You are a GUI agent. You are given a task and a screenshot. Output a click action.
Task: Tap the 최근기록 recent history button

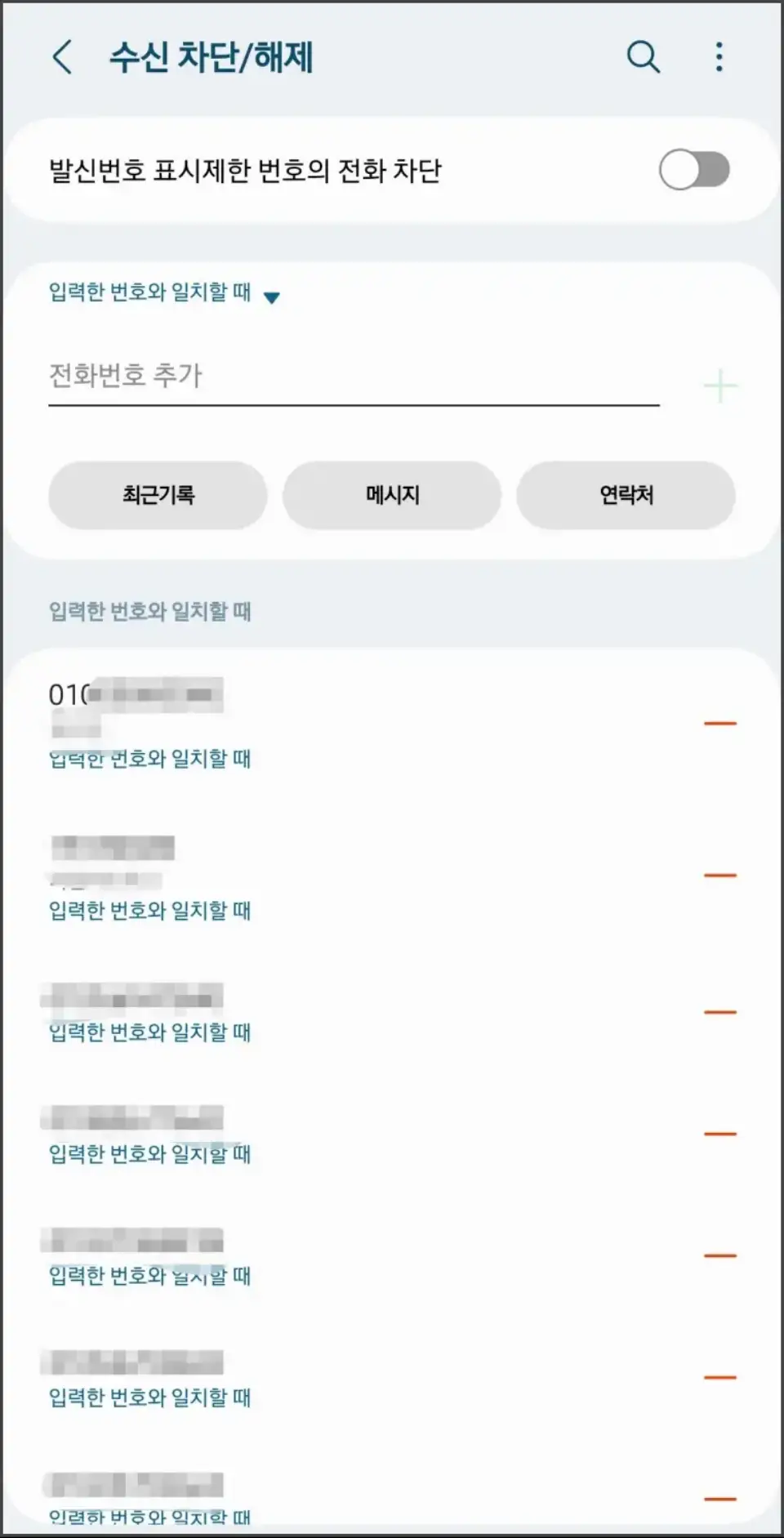158,495
